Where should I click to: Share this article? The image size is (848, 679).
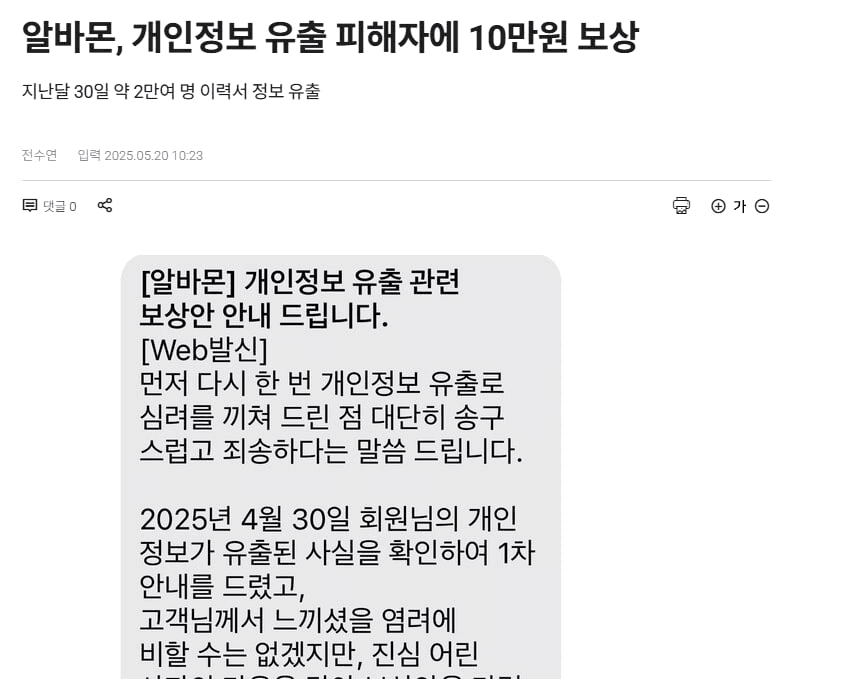(105, 205)
